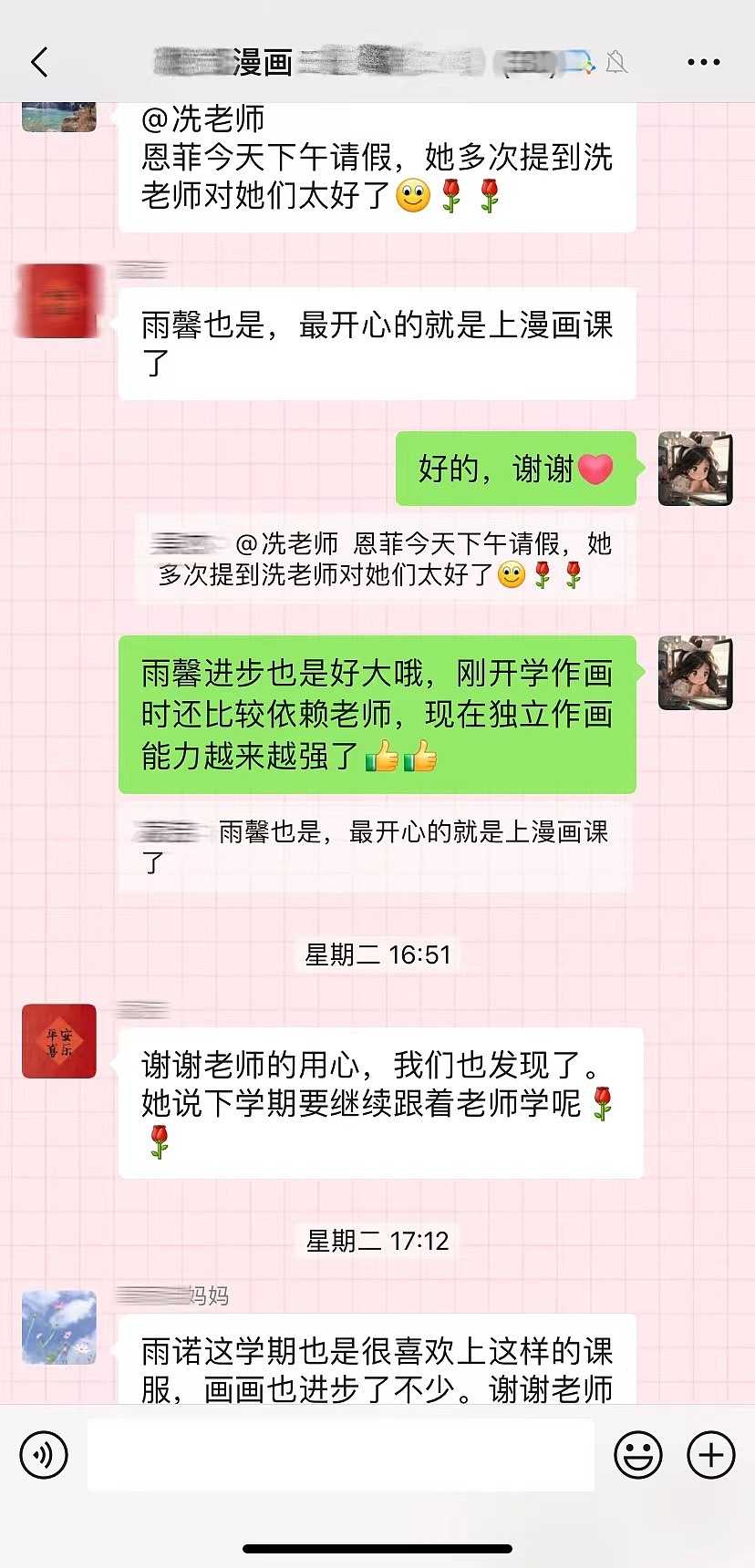Open the cloud-flower avatar of 妈妈
Image resolution: width=755 pixels, height=1568 pixels.
[58, 1329]
